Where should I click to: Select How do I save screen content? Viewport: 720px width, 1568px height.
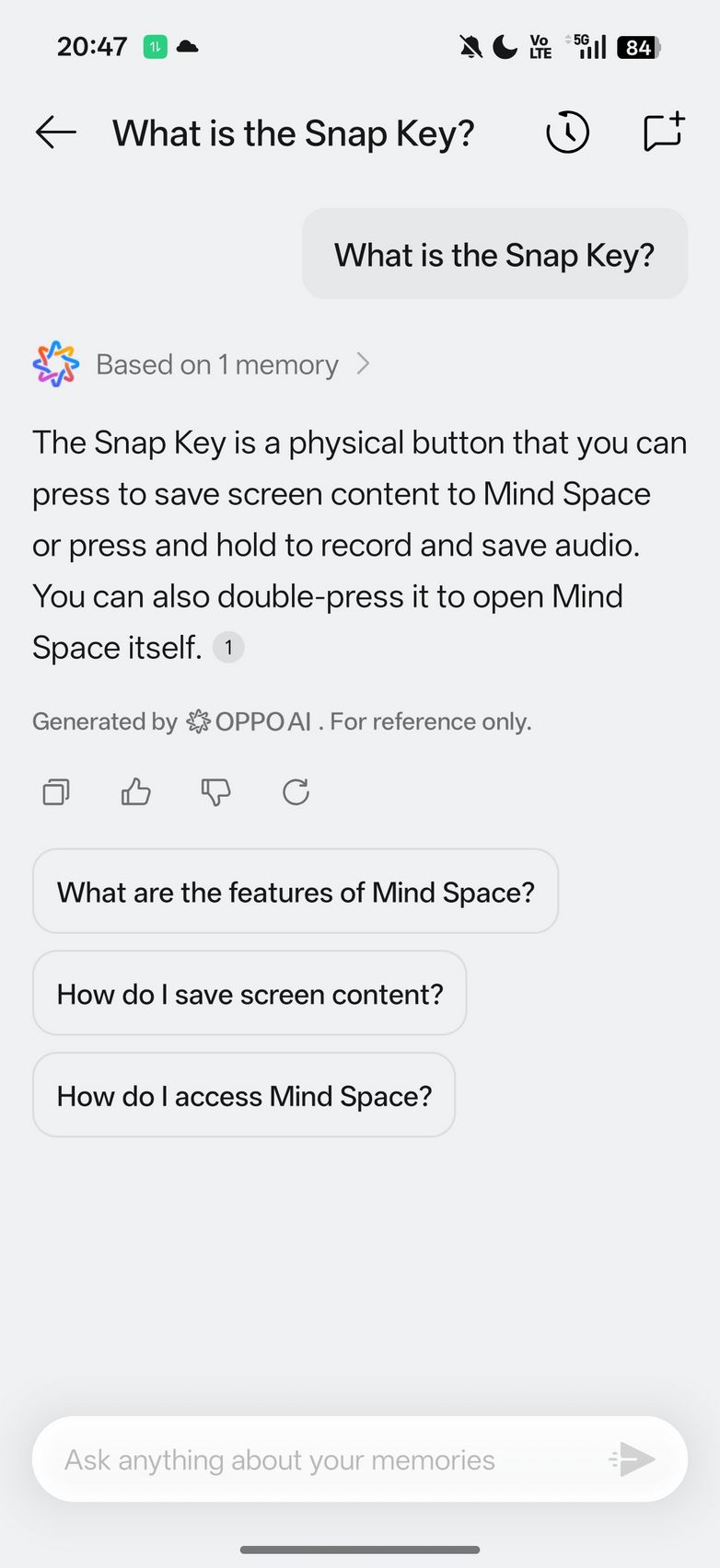tap(250, 994)
